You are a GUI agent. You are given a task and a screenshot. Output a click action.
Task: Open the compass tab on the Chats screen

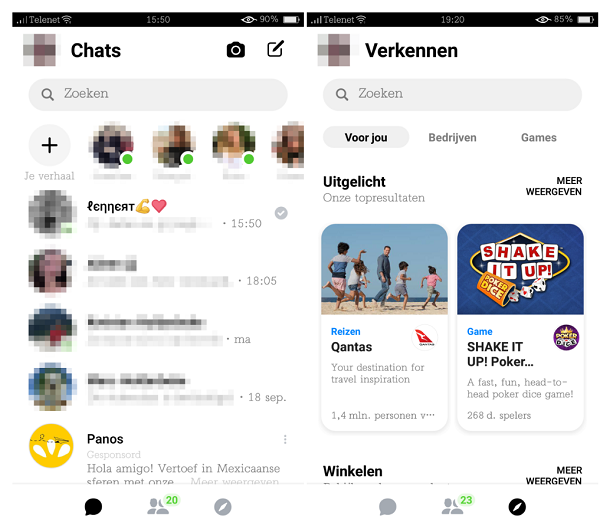223,507
